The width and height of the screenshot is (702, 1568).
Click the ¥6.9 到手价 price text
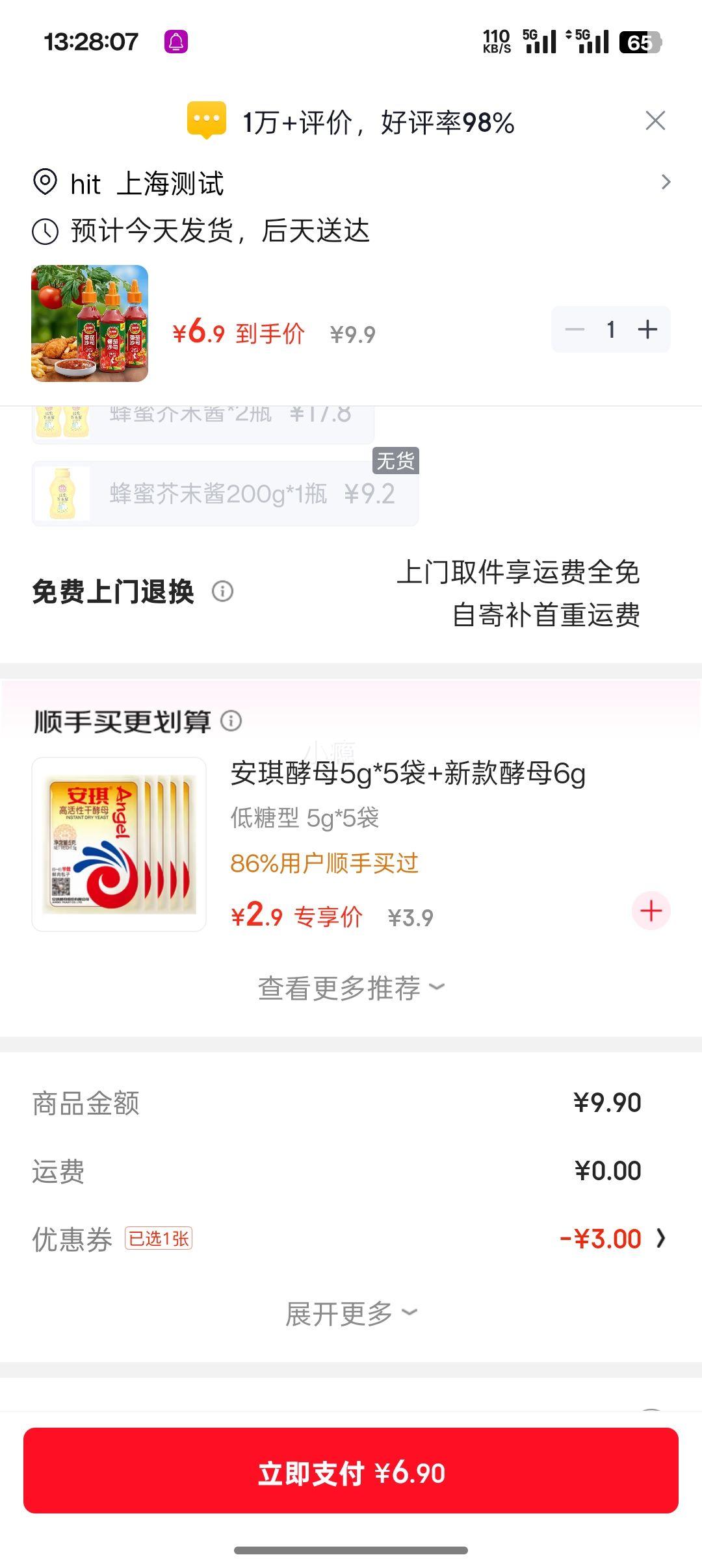pos(240,332)
